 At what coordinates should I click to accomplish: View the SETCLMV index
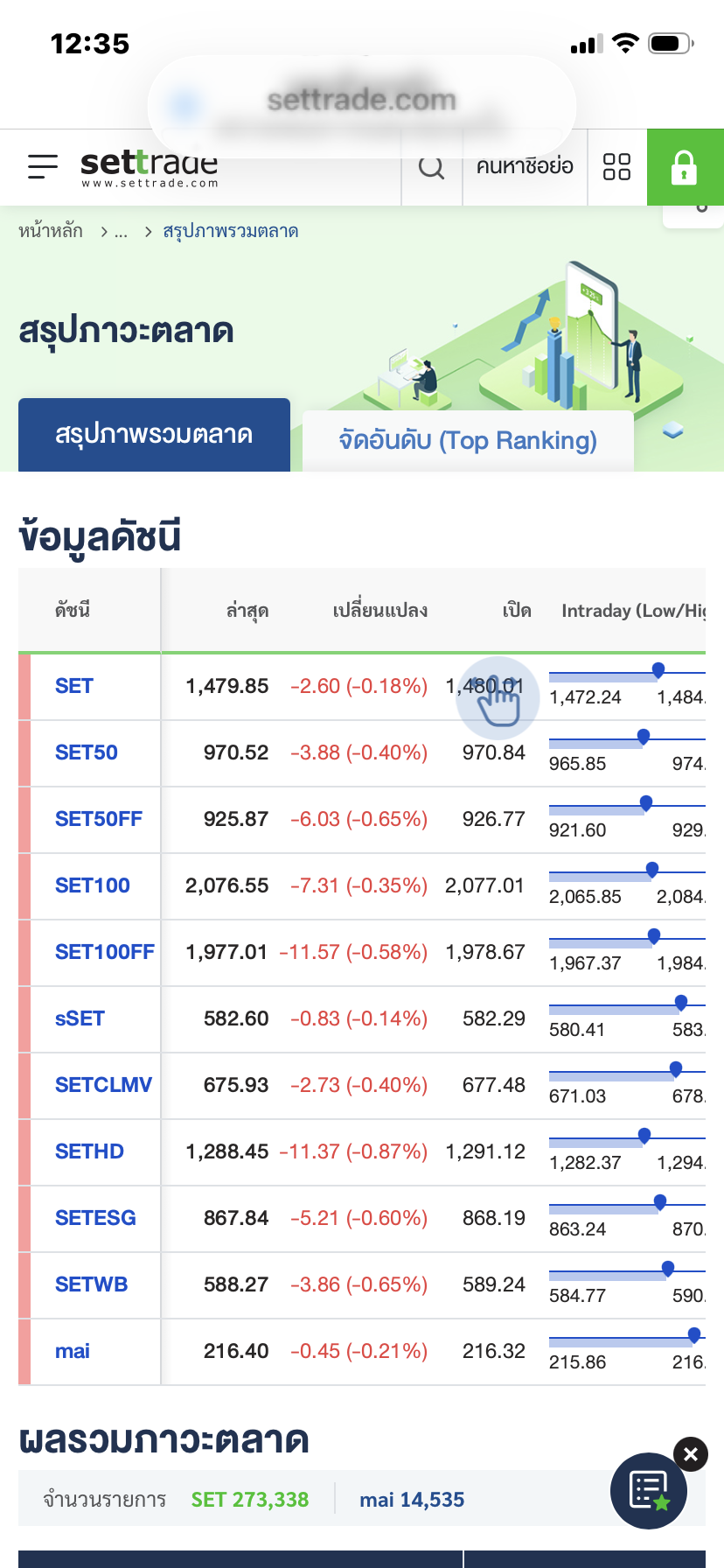pyautogui.click(x=103, y=1085)
